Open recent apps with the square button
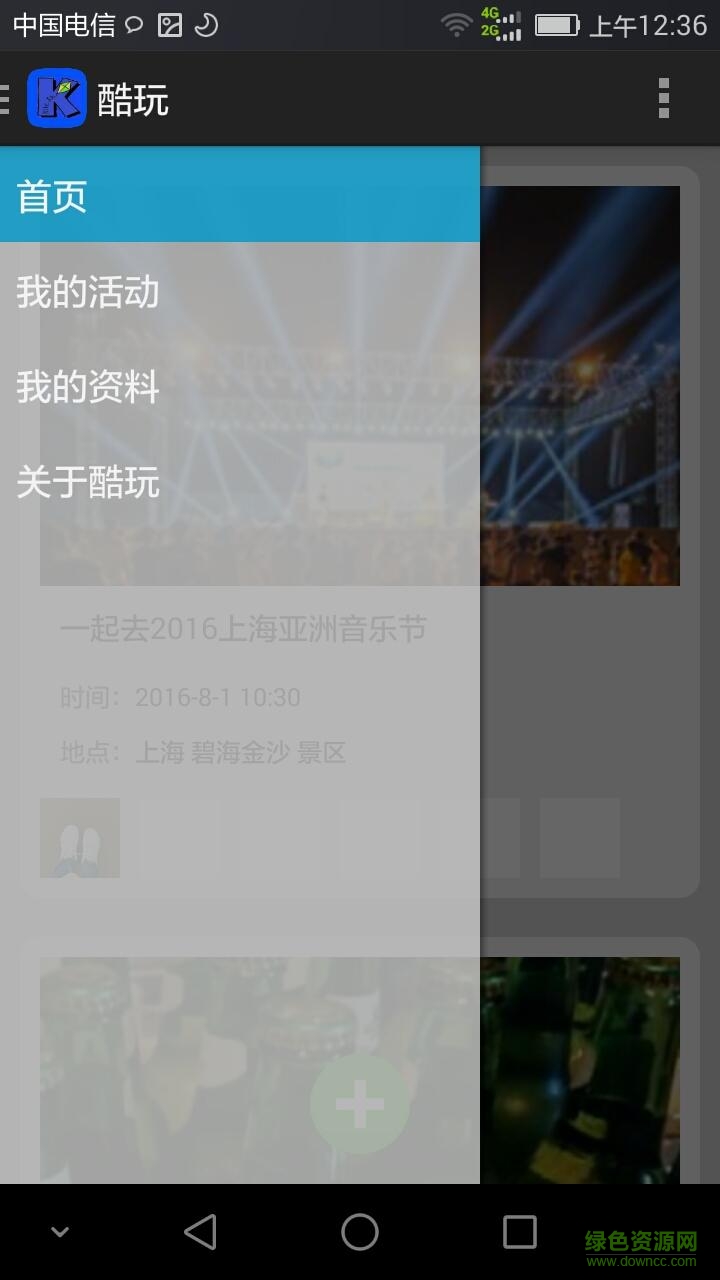Image resolution: width=720 pixels, height=1280 pixels. coord(521,1233)
